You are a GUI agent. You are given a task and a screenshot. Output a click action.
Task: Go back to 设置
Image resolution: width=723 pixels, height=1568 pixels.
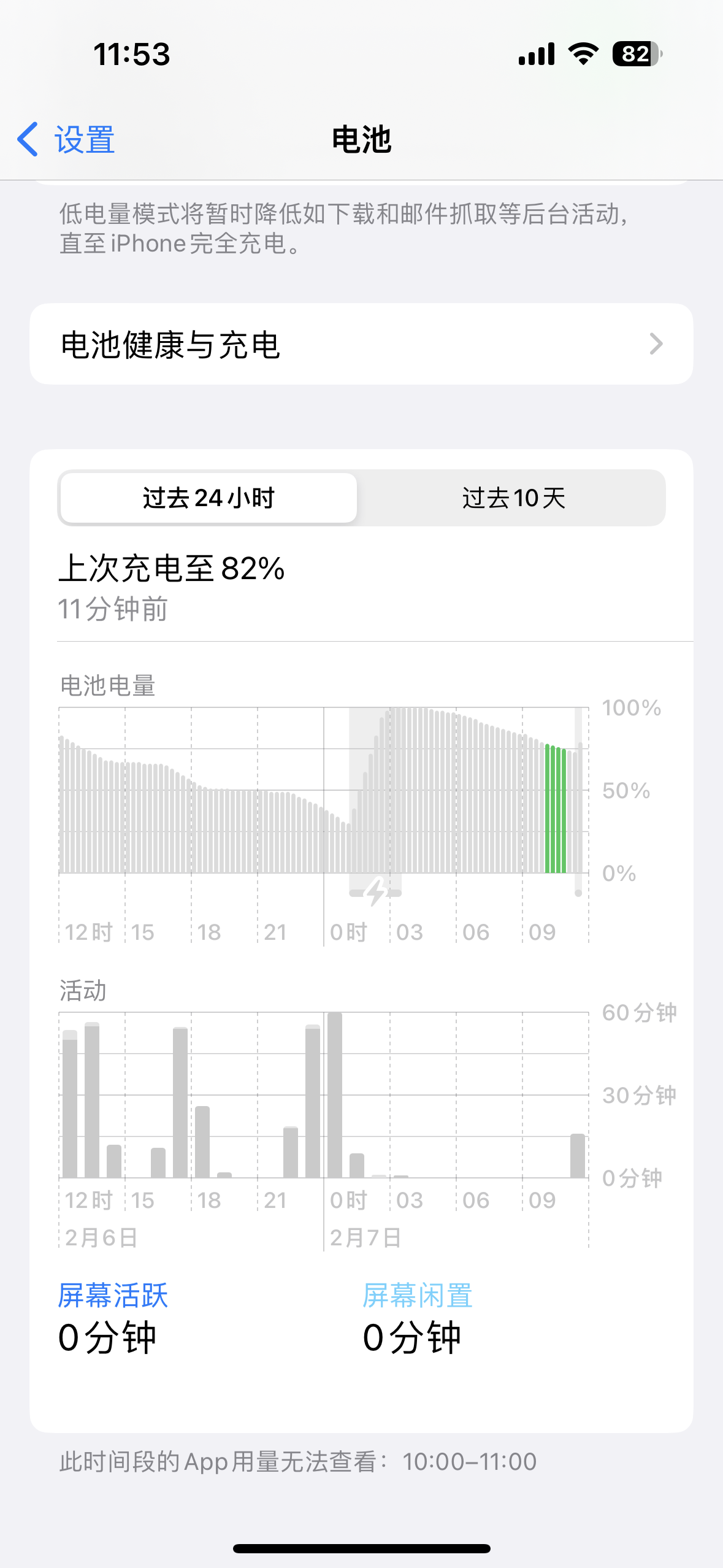click(x=66, y=139)
